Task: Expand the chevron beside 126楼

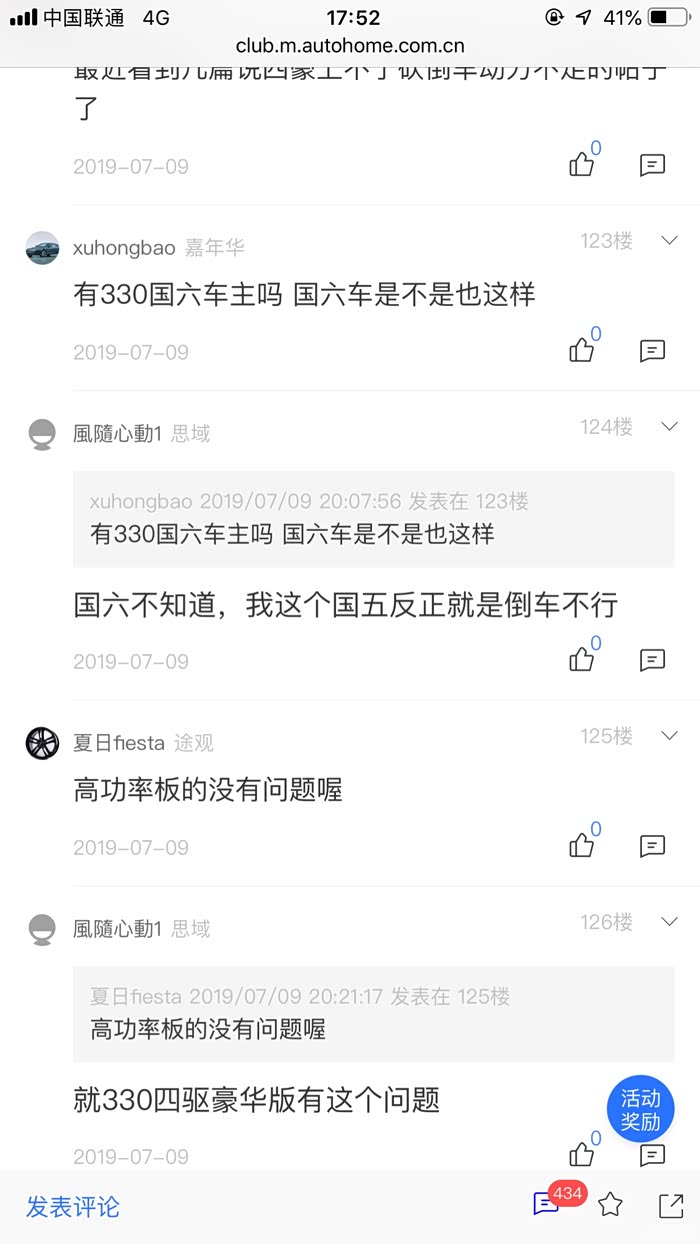Action: click(670, 921)
